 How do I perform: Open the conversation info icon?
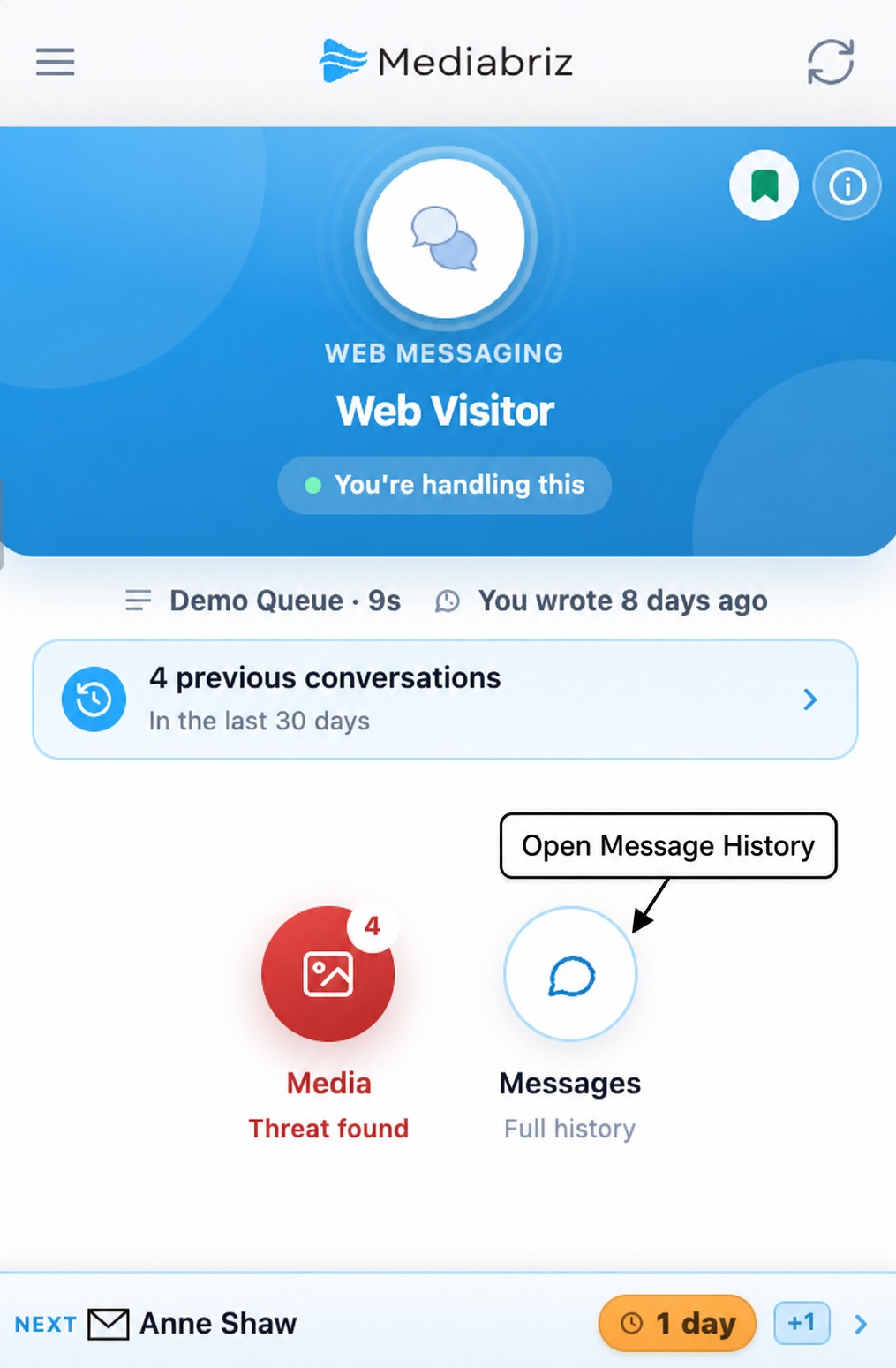point(847,185)
